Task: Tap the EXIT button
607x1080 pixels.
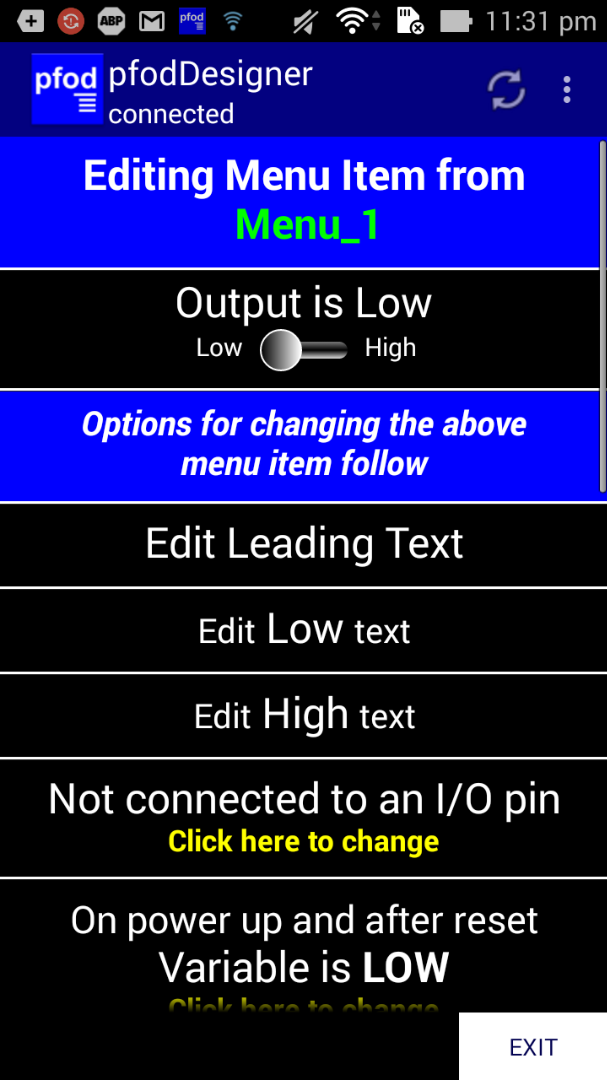Action: pos(533,1046)
